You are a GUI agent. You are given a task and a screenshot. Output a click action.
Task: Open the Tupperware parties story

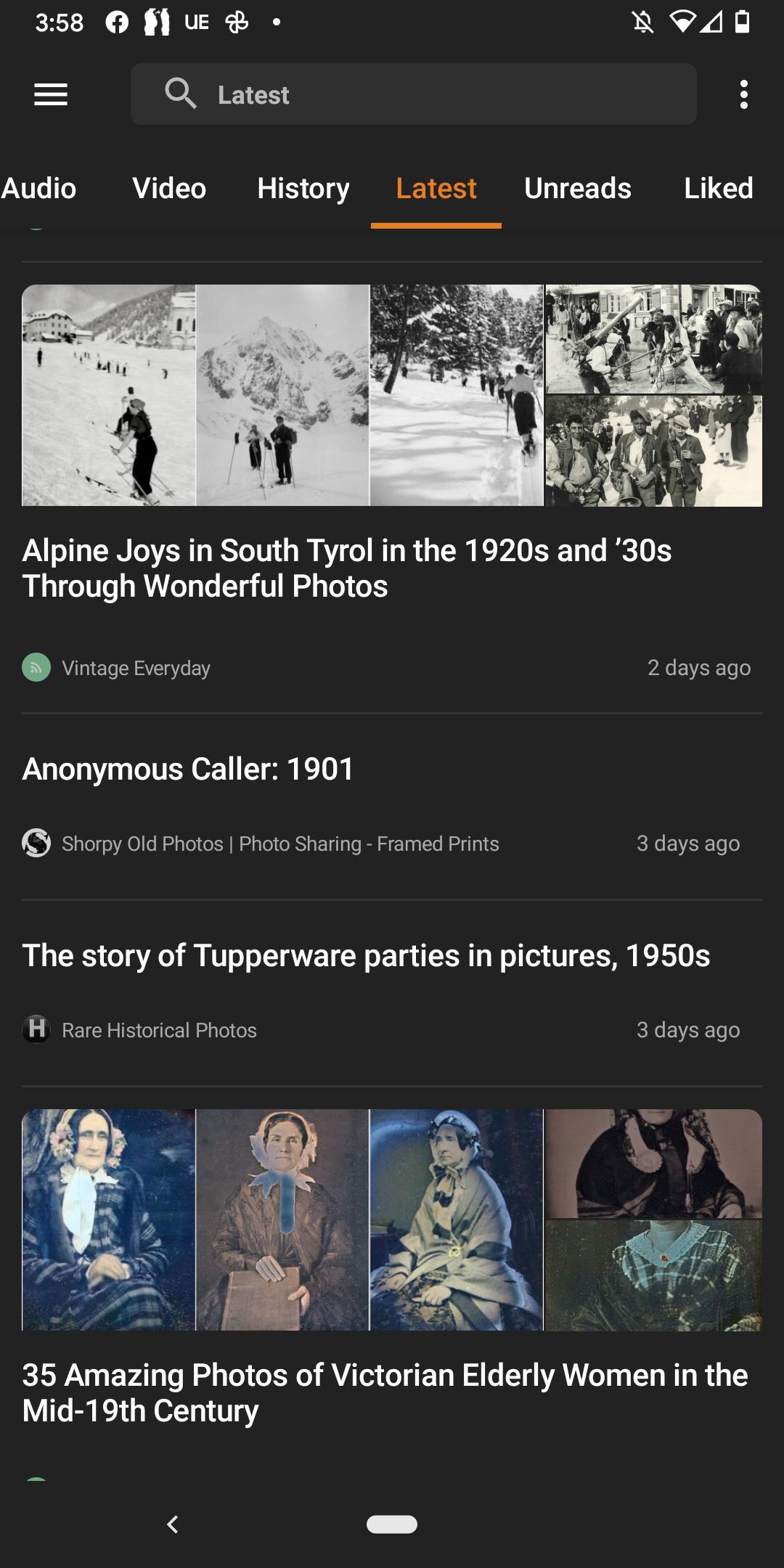[x=365, y=956]
